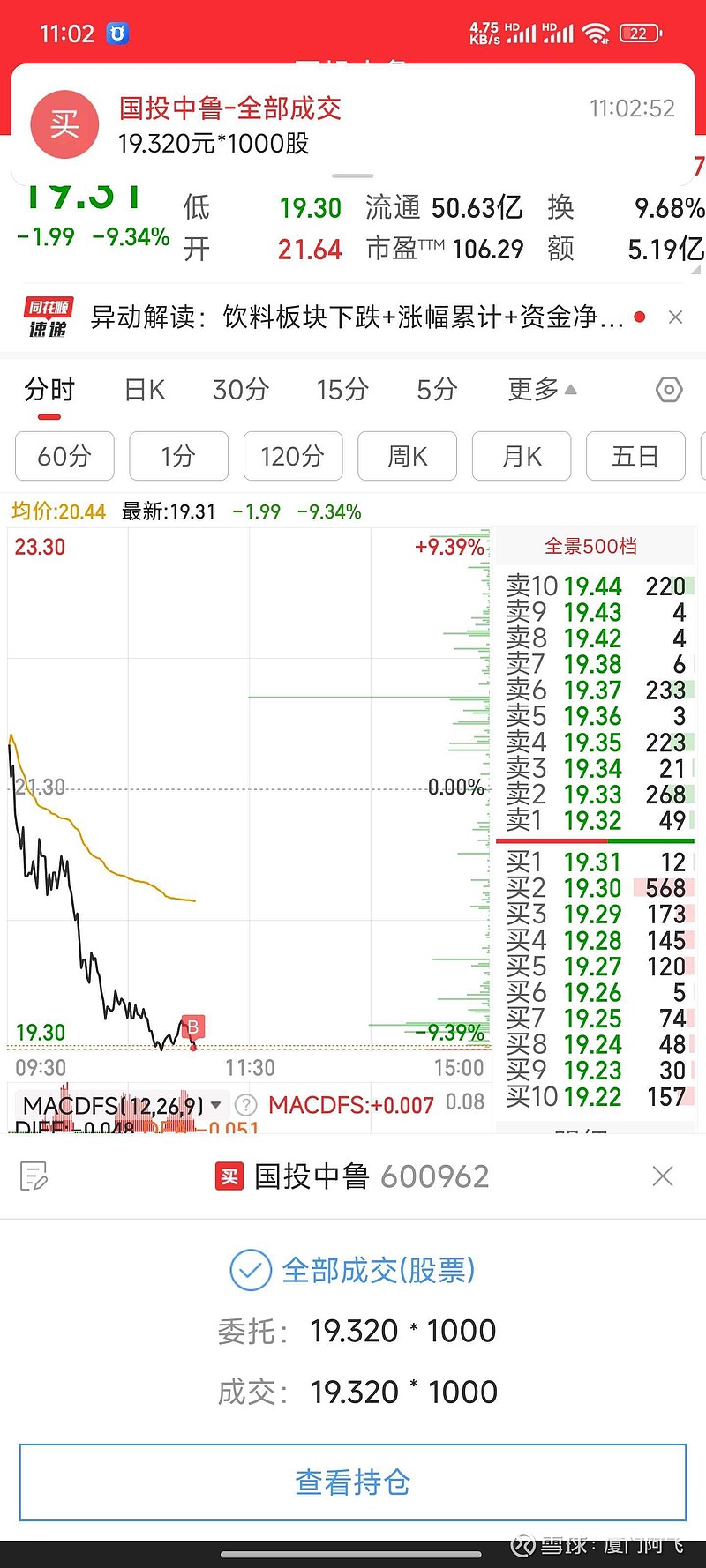Close the 国投中鲁 order result panel
Image resolution: width=706 pixels, height=1568 pixels.
pyautogui.click(x=663, y=1176)
